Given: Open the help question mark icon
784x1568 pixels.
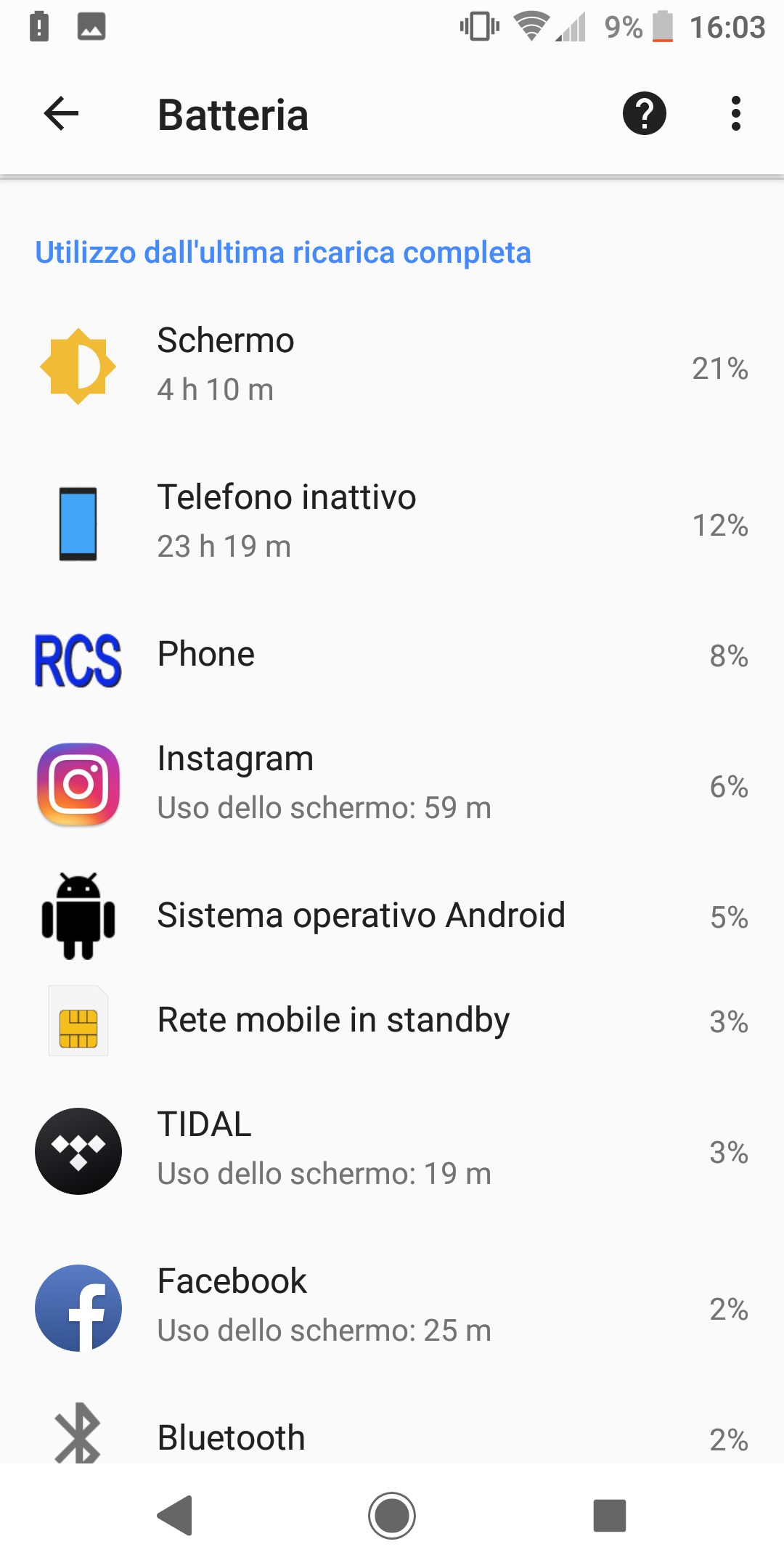Looking at the screenshot, I should pos(645,114).
